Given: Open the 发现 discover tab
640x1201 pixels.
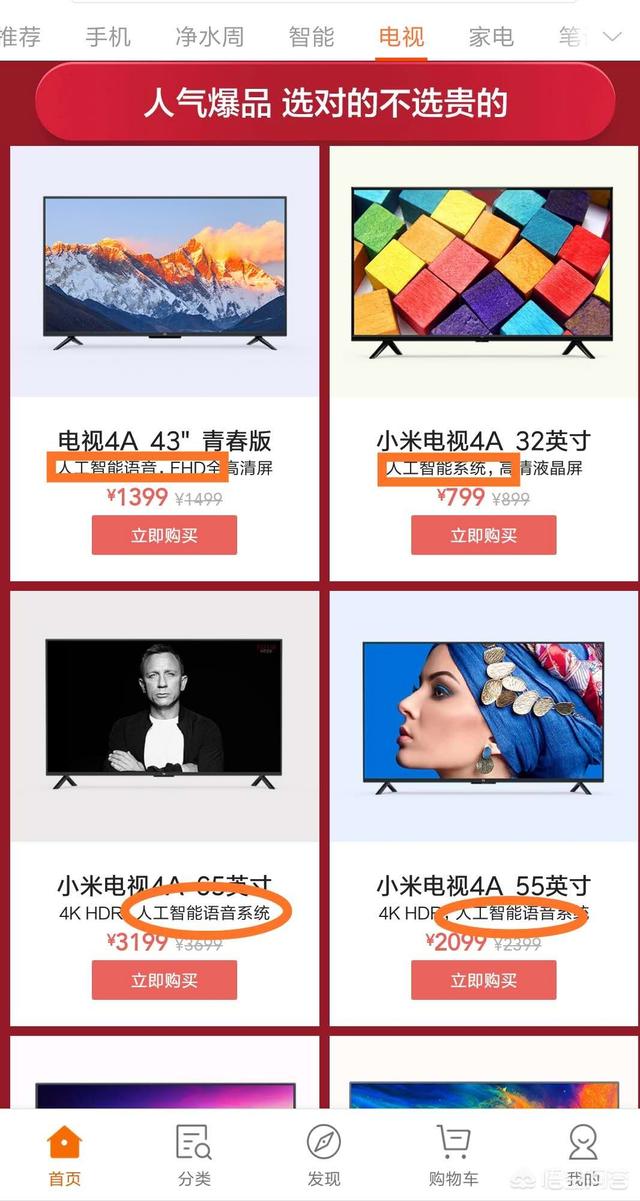Looking at the screenshot, I should click(x=323, y=1155).
